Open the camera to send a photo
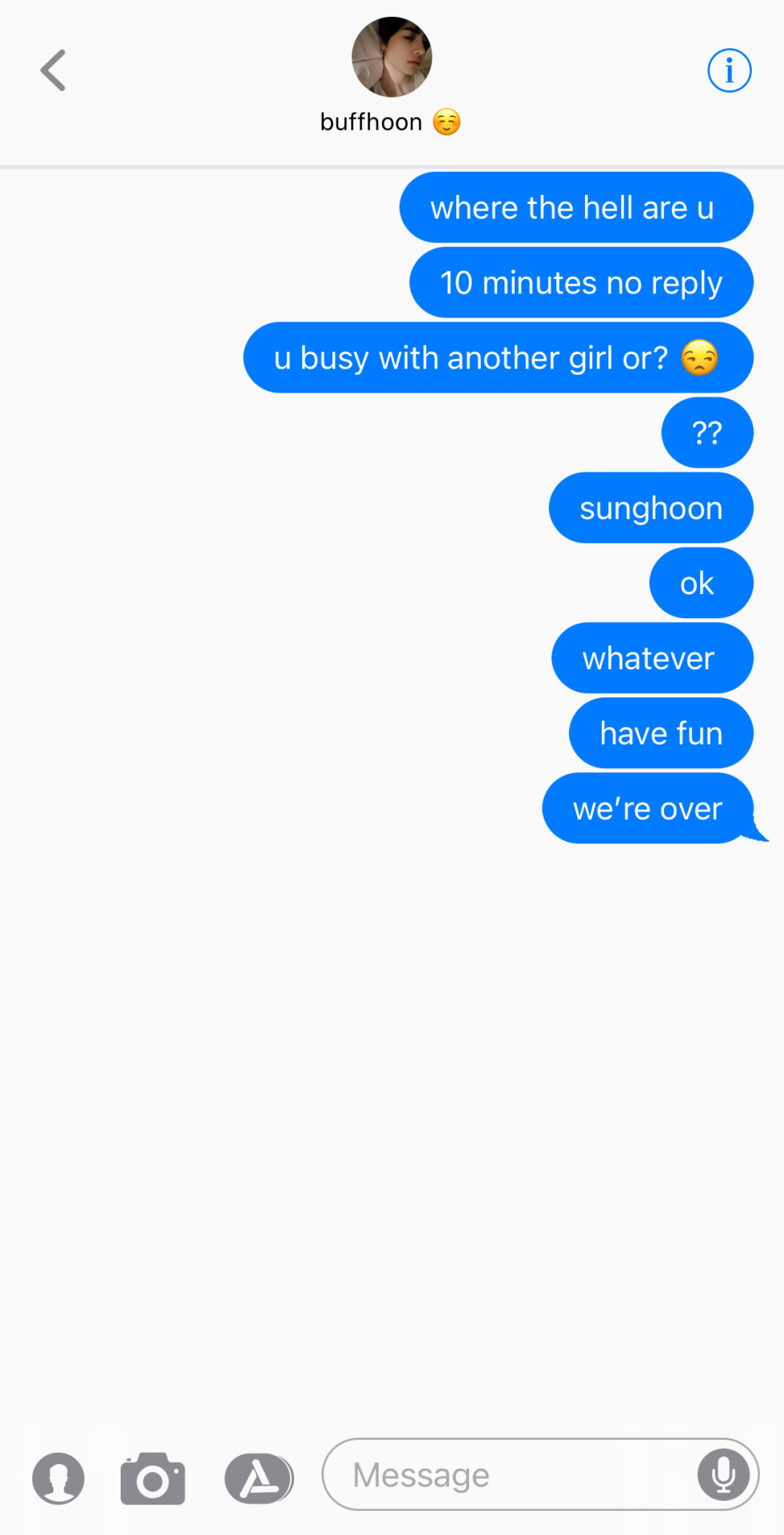784x1535 pixels. pos(153,1477)
